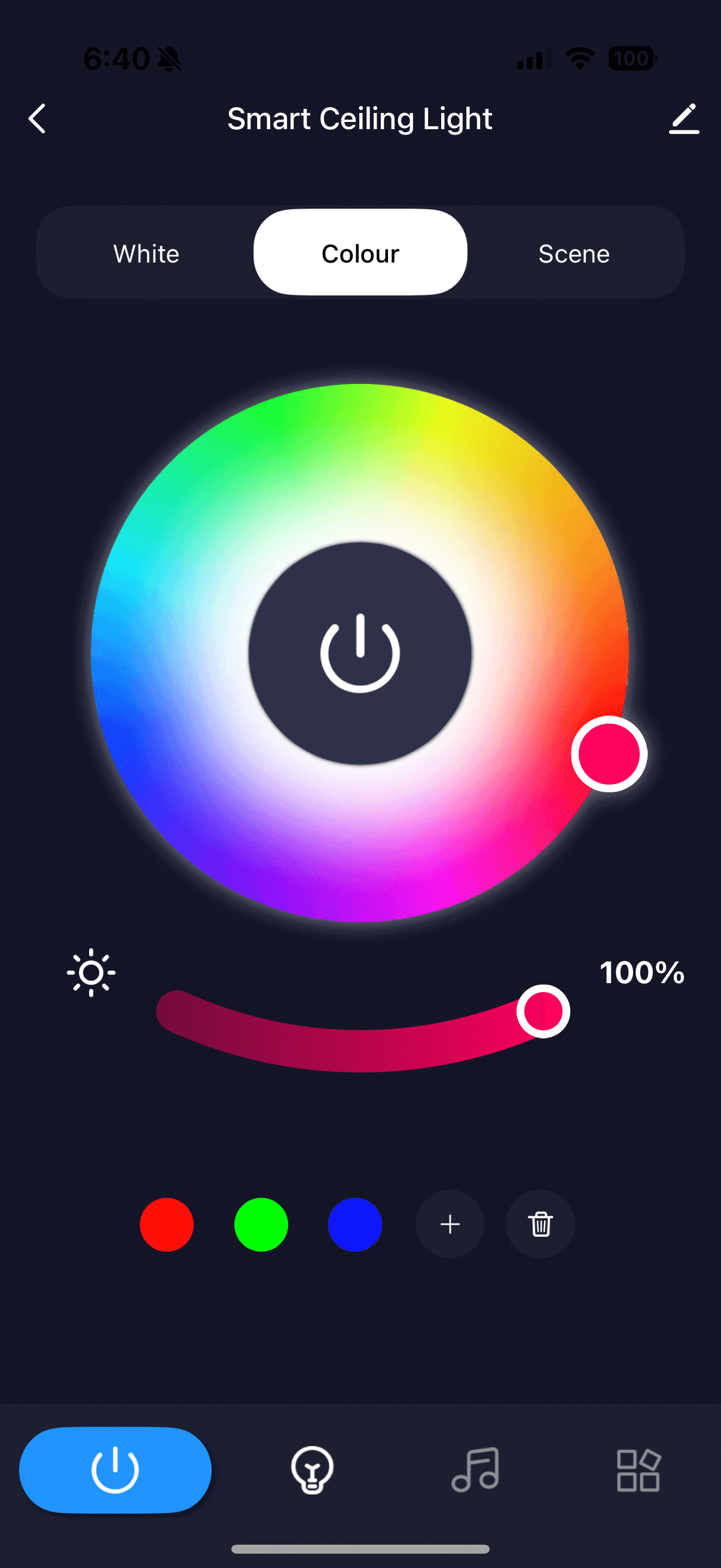Open the Scene tab
The height and width of the screenshot is (1568, 721).
[574, 253]
